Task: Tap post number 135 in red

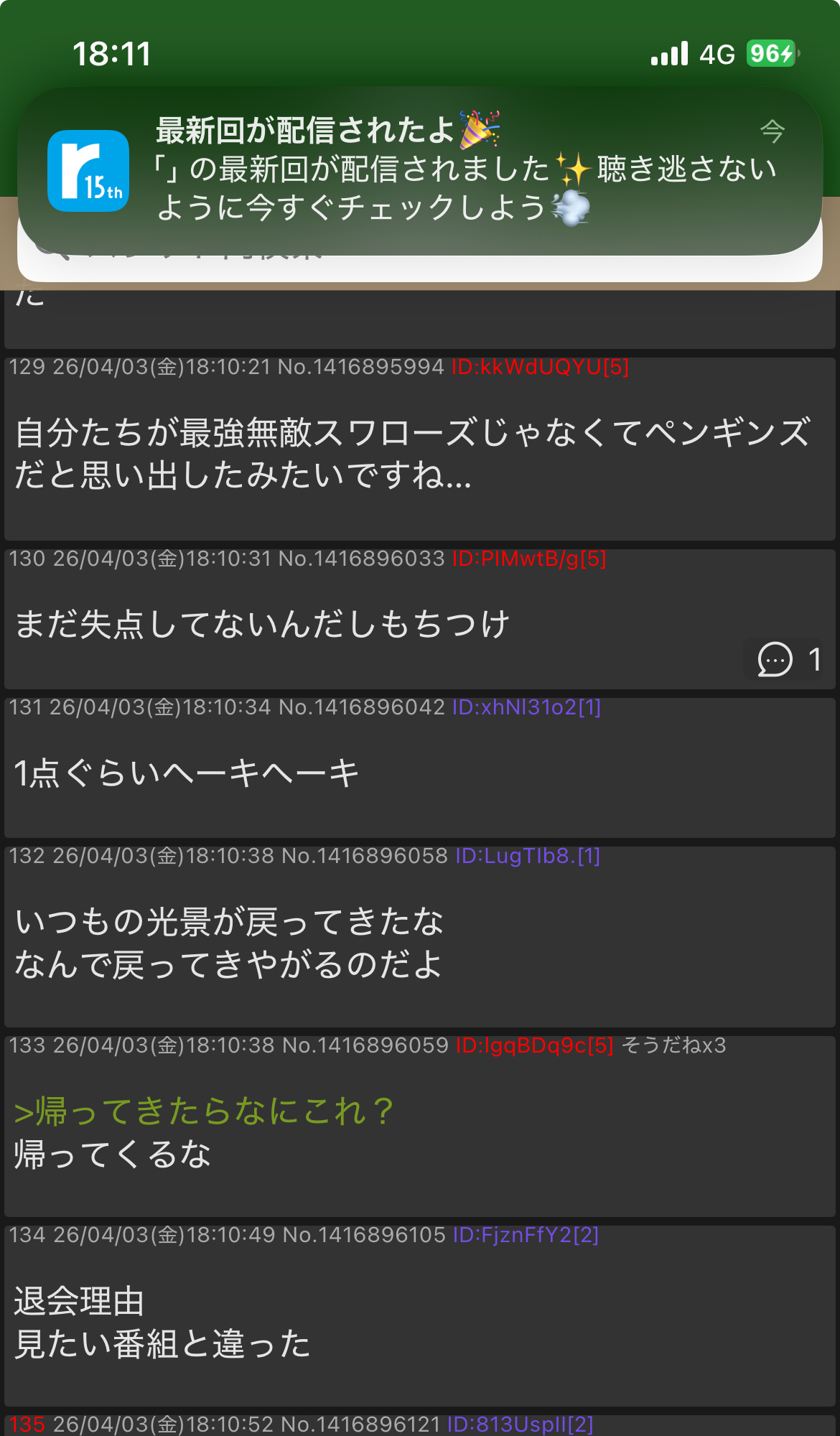Action: 27,1425
